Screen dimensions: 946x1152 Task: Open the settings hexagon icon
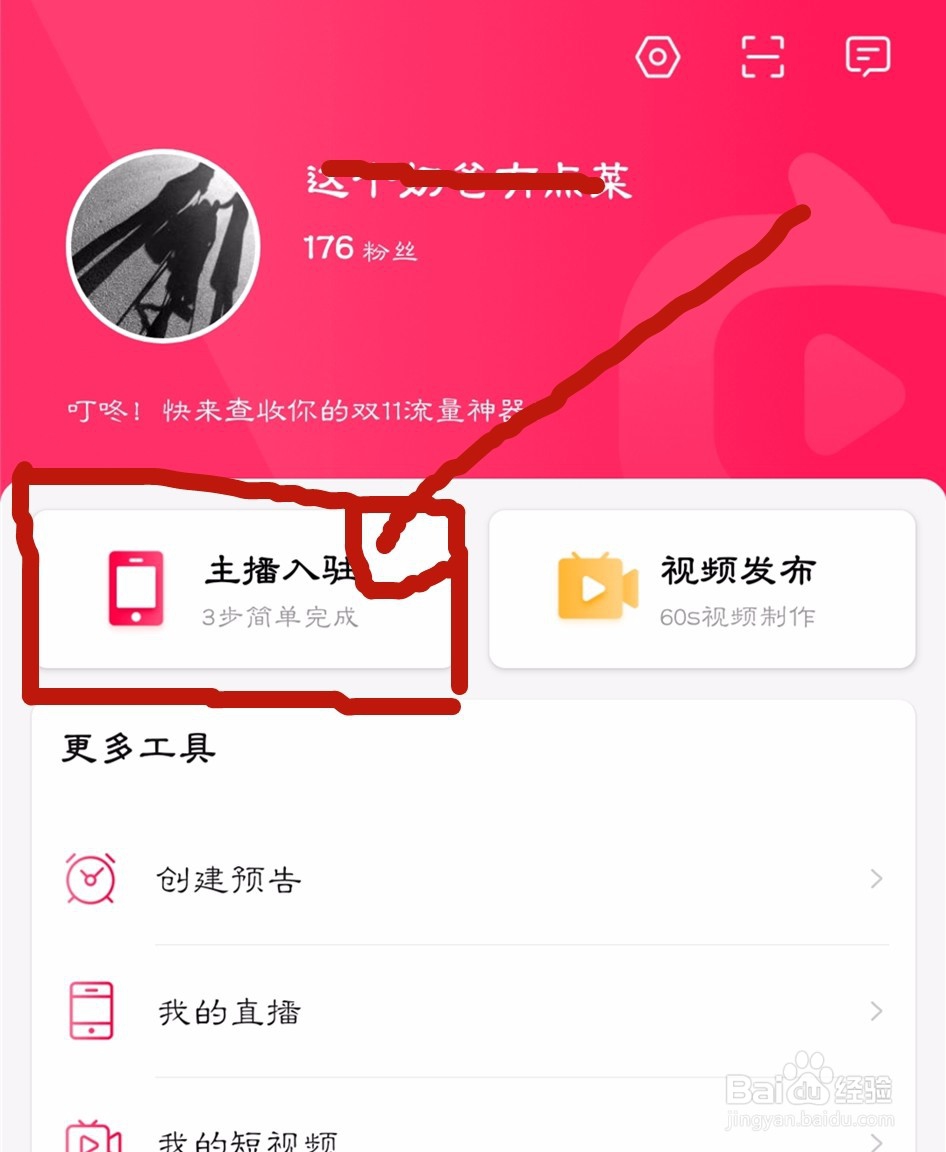coord(659,57)
